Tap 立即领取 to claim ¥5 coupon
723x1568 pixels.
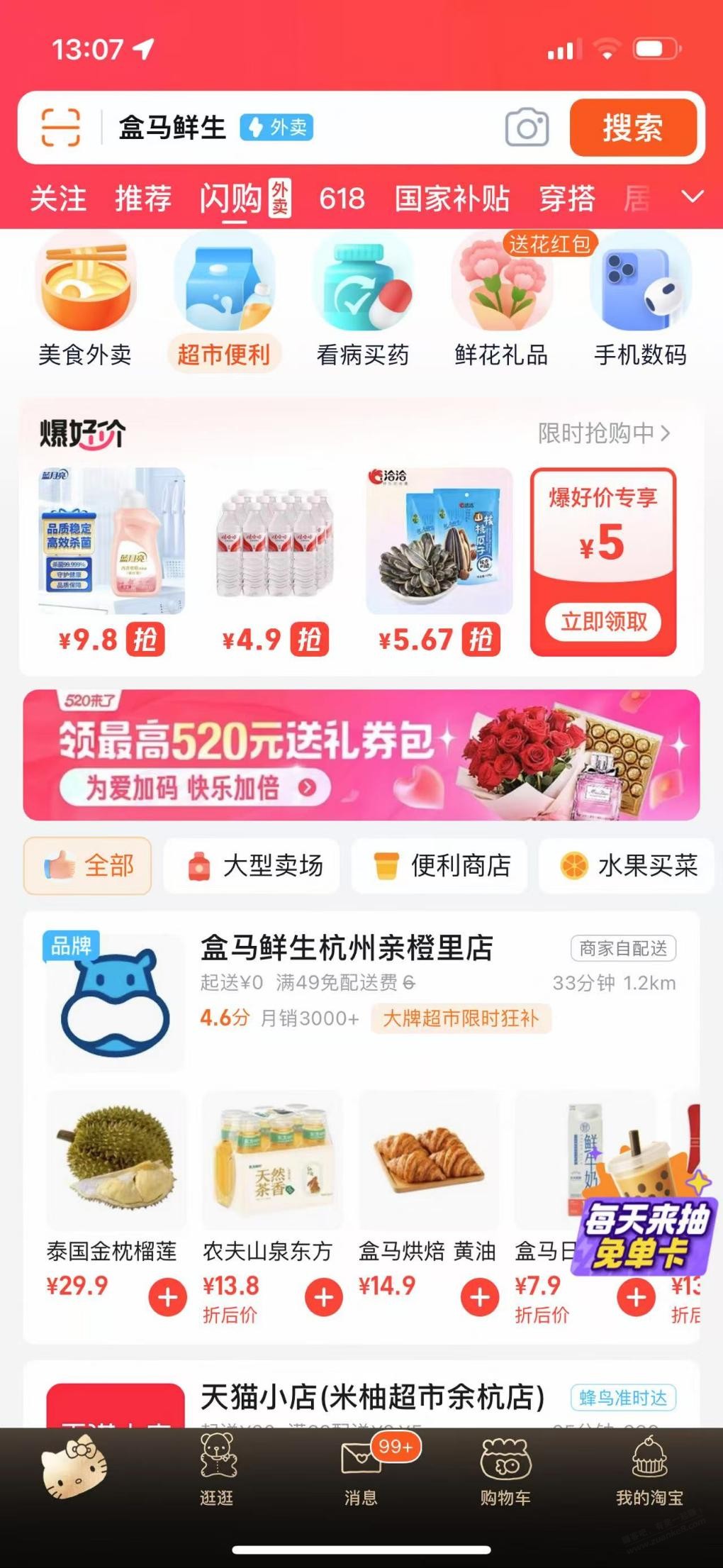603,622
